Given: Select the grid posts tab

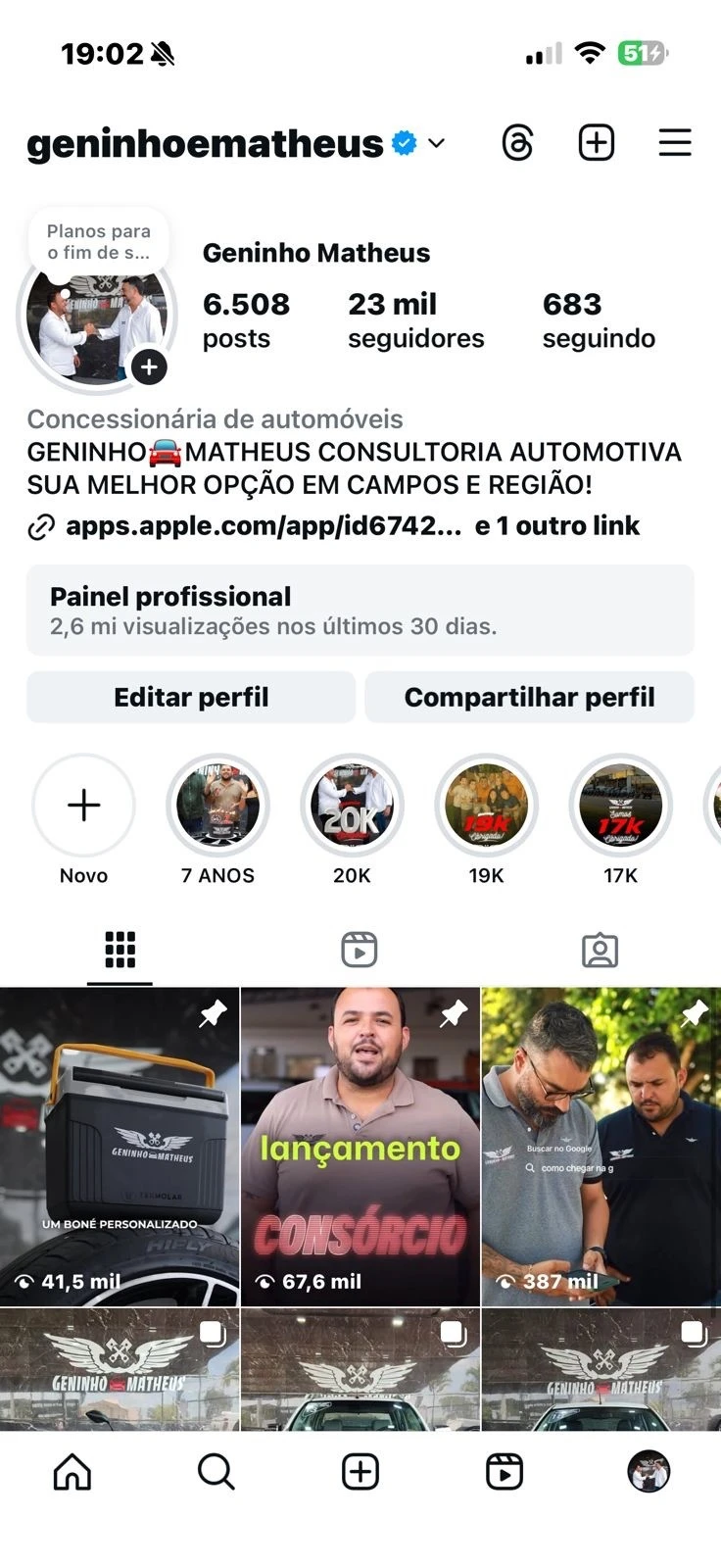Looking at the screenshot, I should click(x=118, y=949).
